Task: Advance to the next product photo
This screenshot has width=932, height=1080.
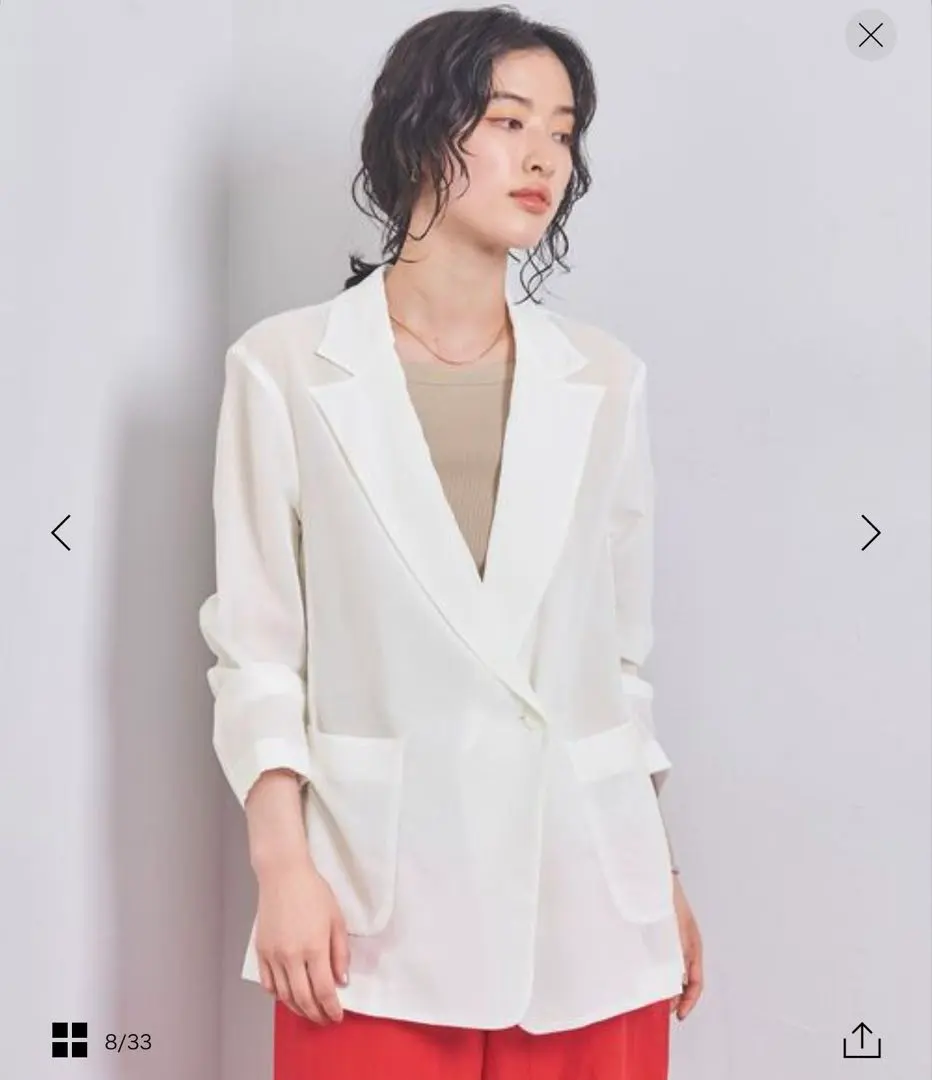Action: (x=870, y=533)
